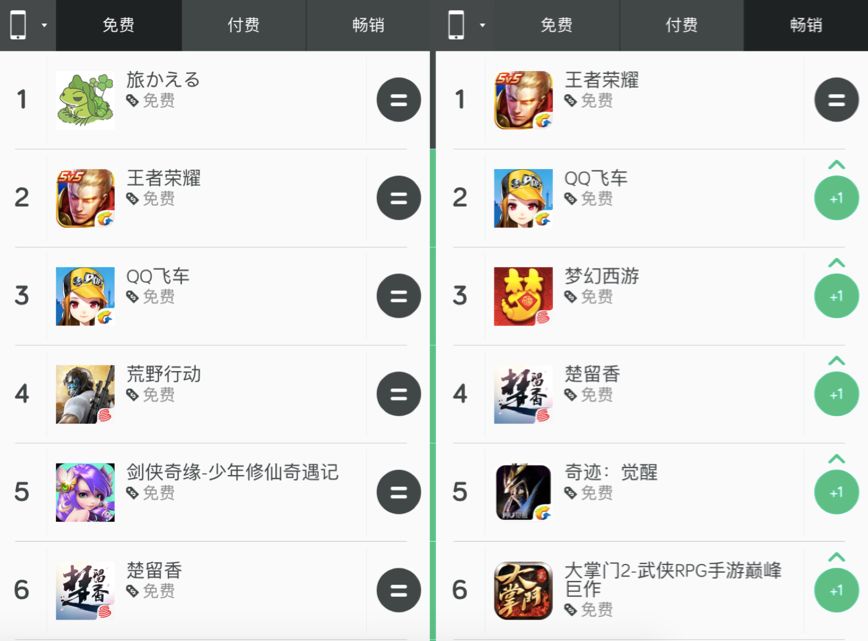The image size is (868, 641).
Task: Switch to 付费 tab above the 旅かえる list
Action: point(243,25)
